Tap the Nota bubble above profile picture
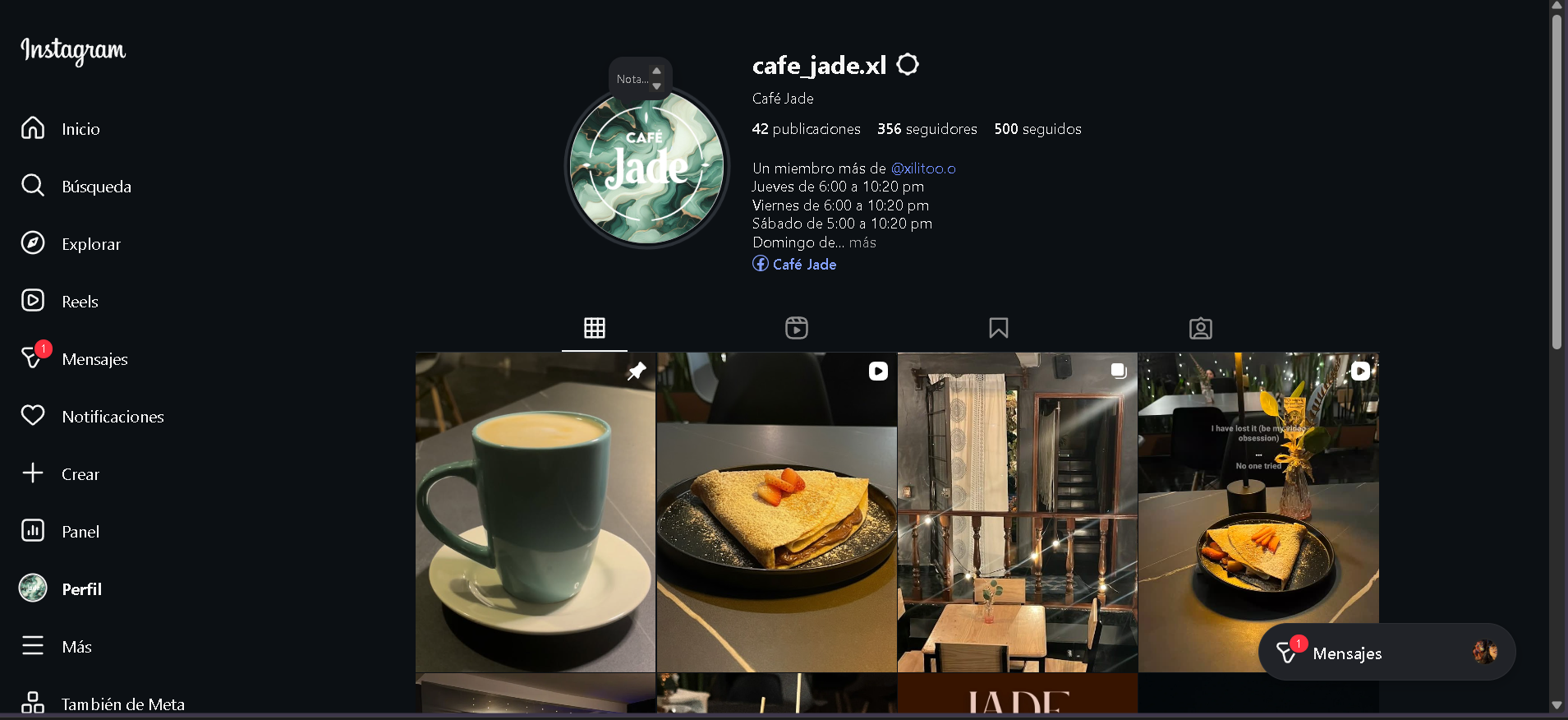1568x720 pixels. pyautogui.click(x=633, y=79)
